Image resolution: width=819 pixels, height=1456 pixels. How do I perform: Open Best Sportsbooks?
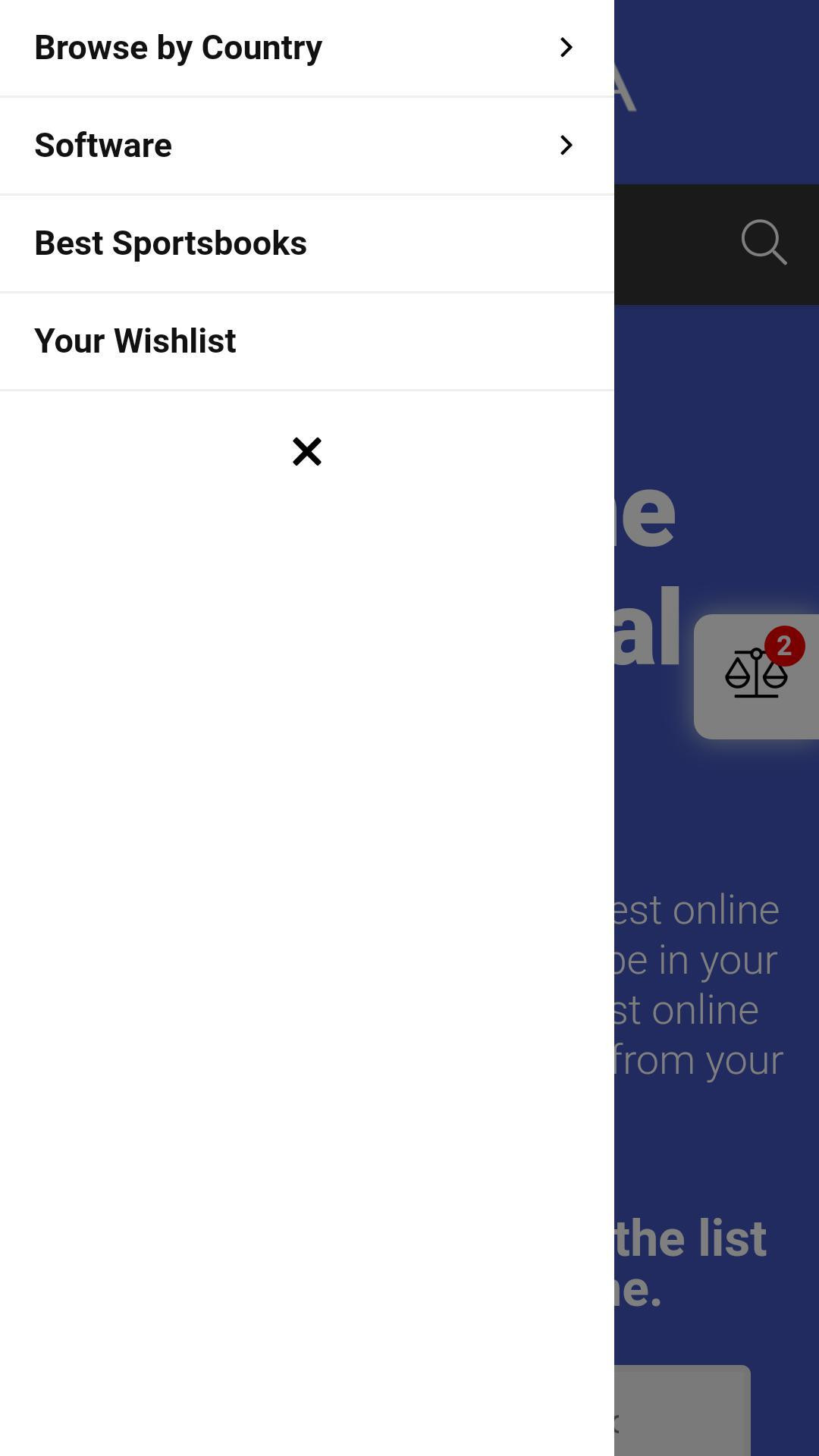tap(306, 243)
